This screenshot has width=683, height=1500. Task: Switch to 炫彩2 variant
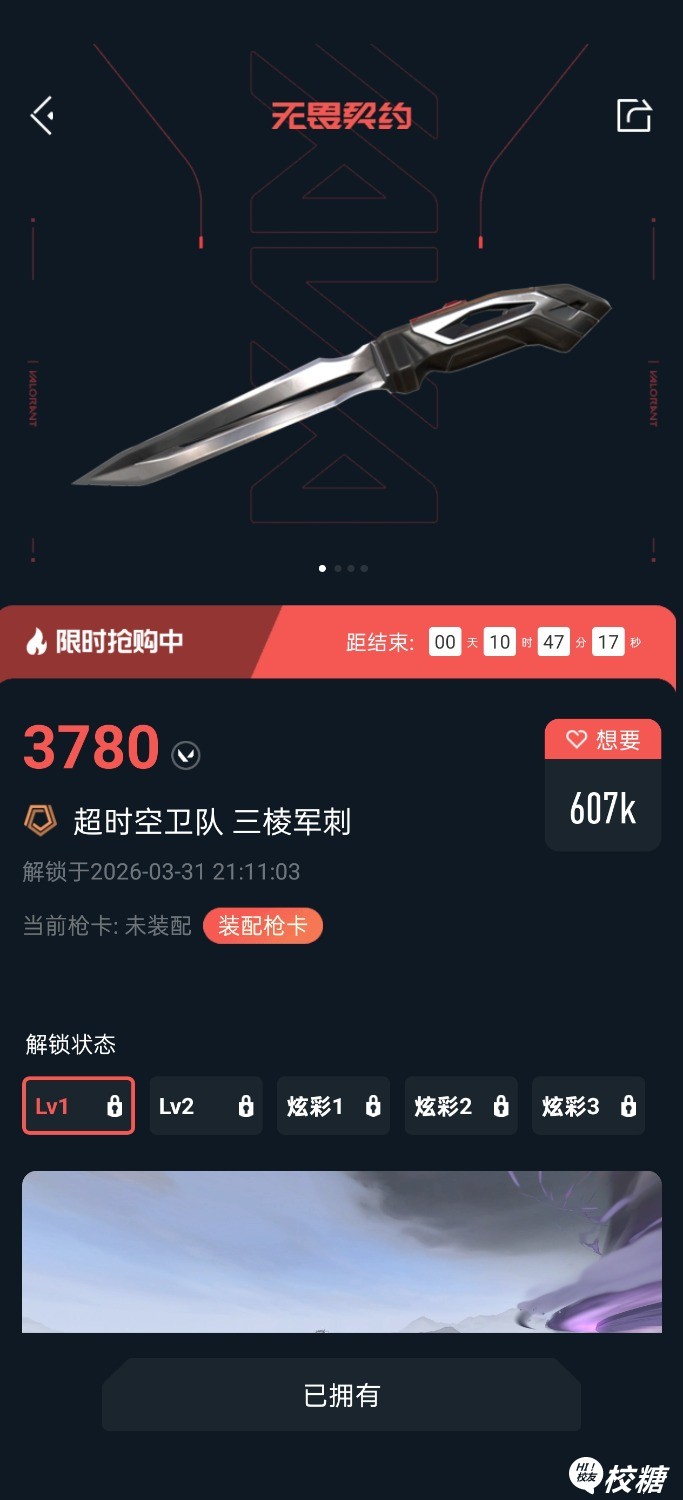click(x=461, y=1106)
